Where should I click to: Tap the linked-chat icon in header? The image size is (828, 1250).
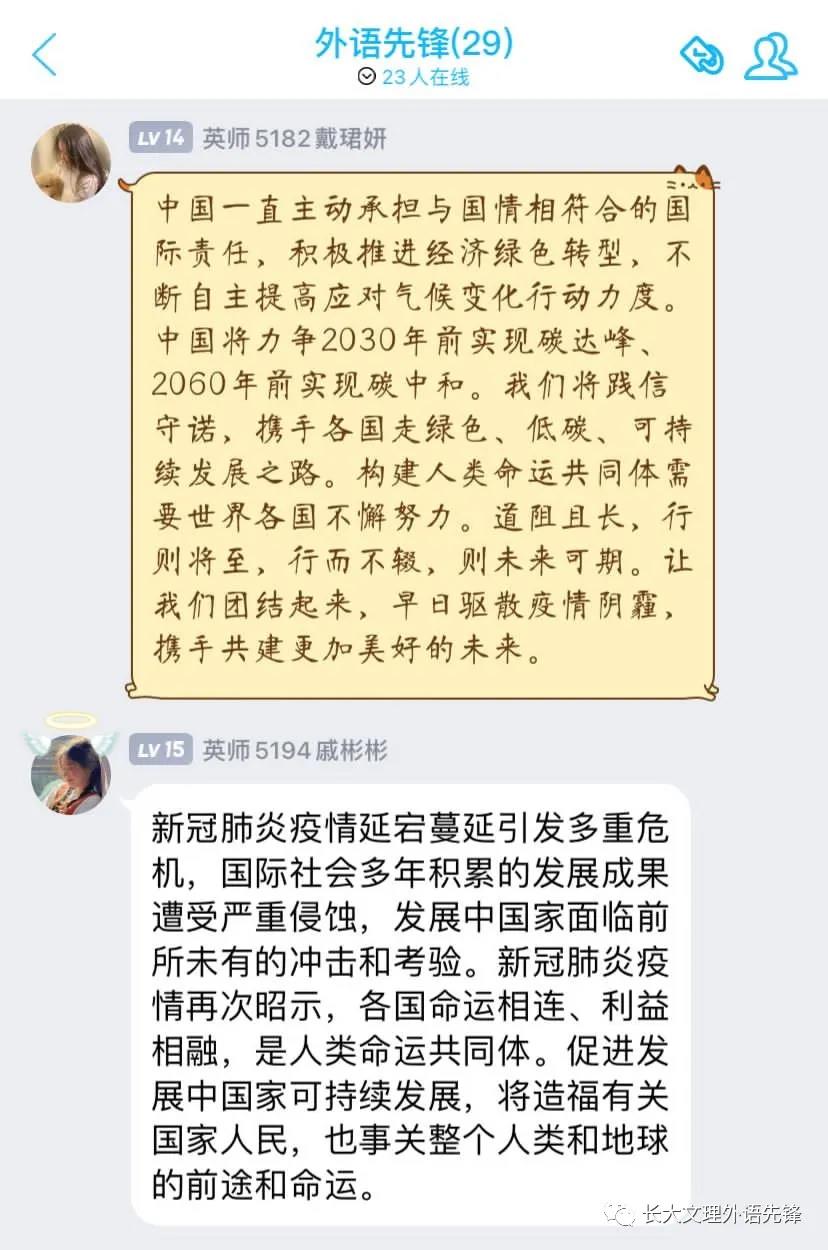(701, 56)
